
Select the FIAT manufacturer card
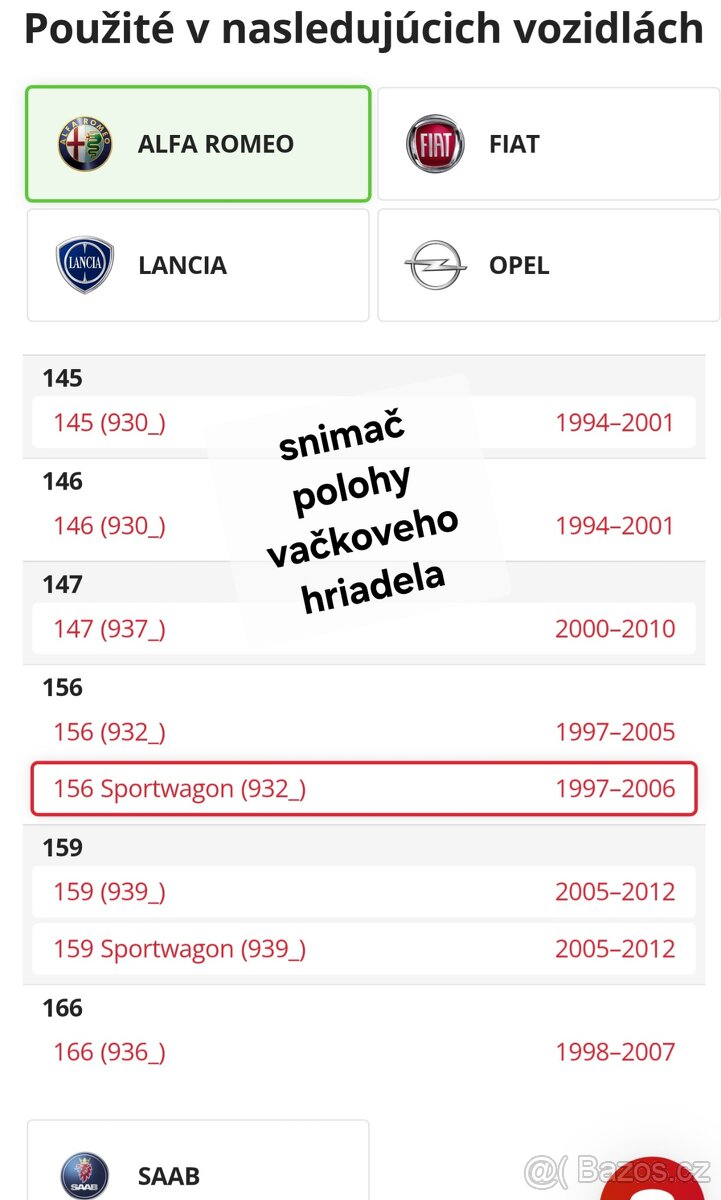[548, 143]
